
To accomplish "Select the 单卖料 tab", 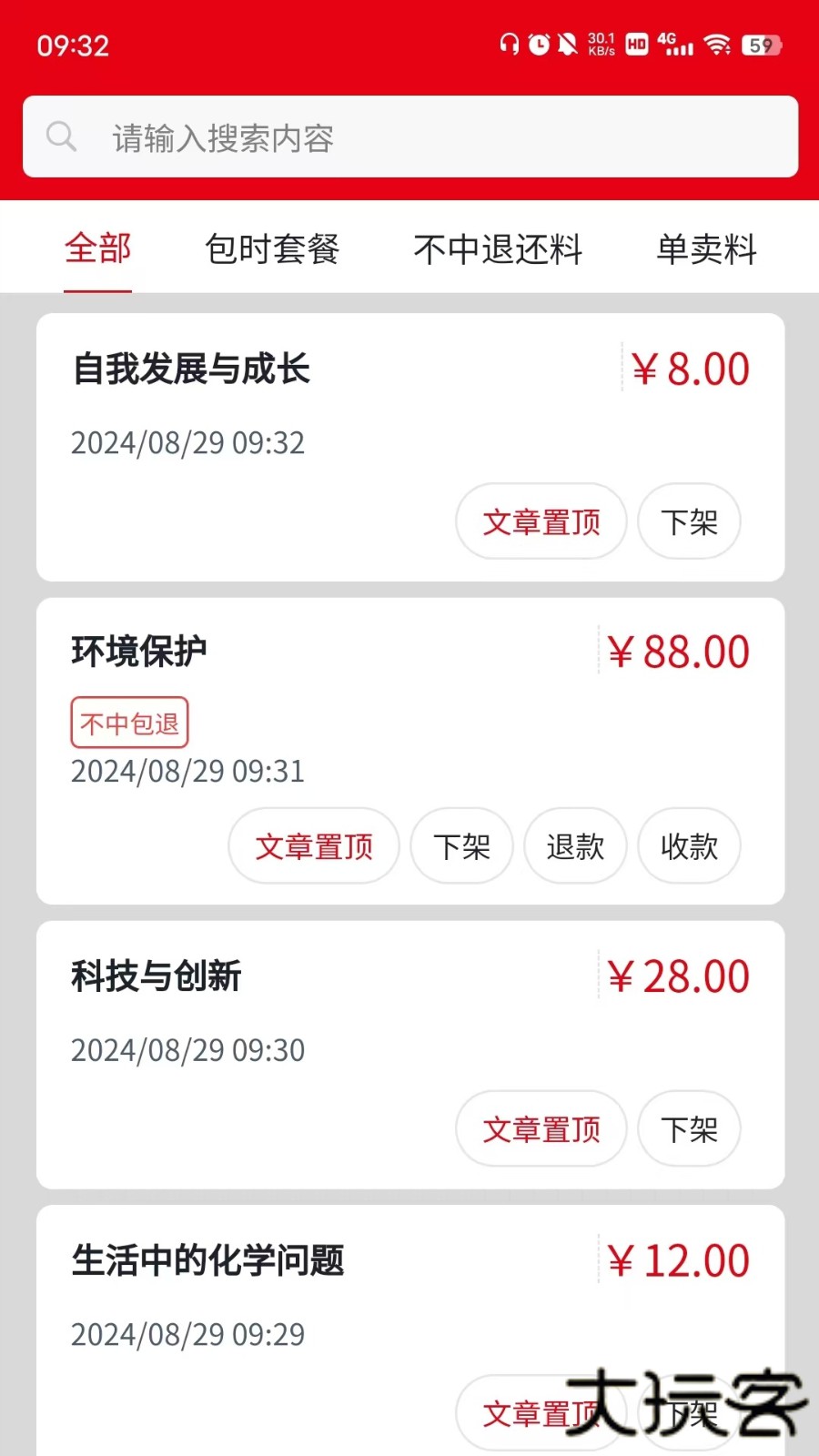I will tap(706, 249).
